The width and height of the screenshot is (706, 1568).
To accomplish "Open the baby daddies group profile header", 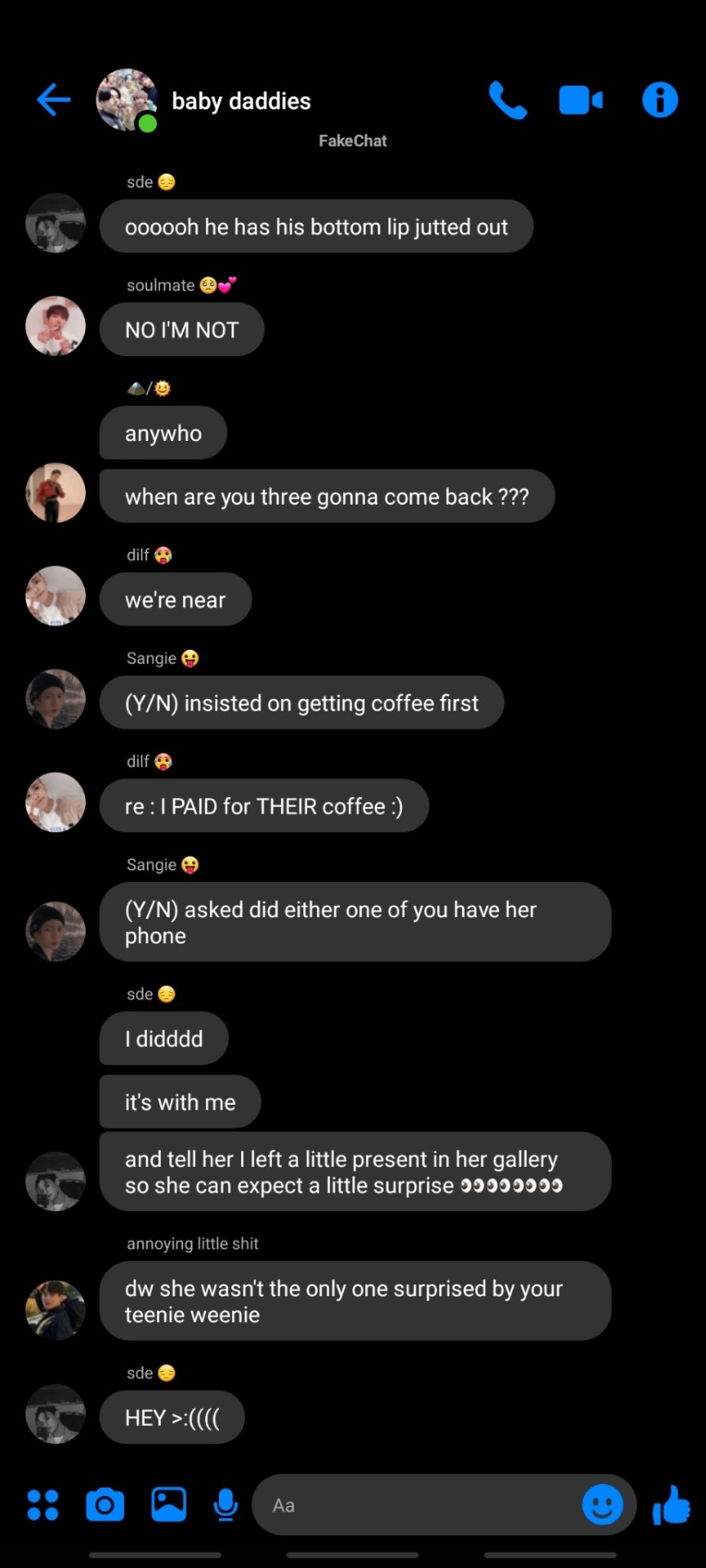I will click(240, 101).
